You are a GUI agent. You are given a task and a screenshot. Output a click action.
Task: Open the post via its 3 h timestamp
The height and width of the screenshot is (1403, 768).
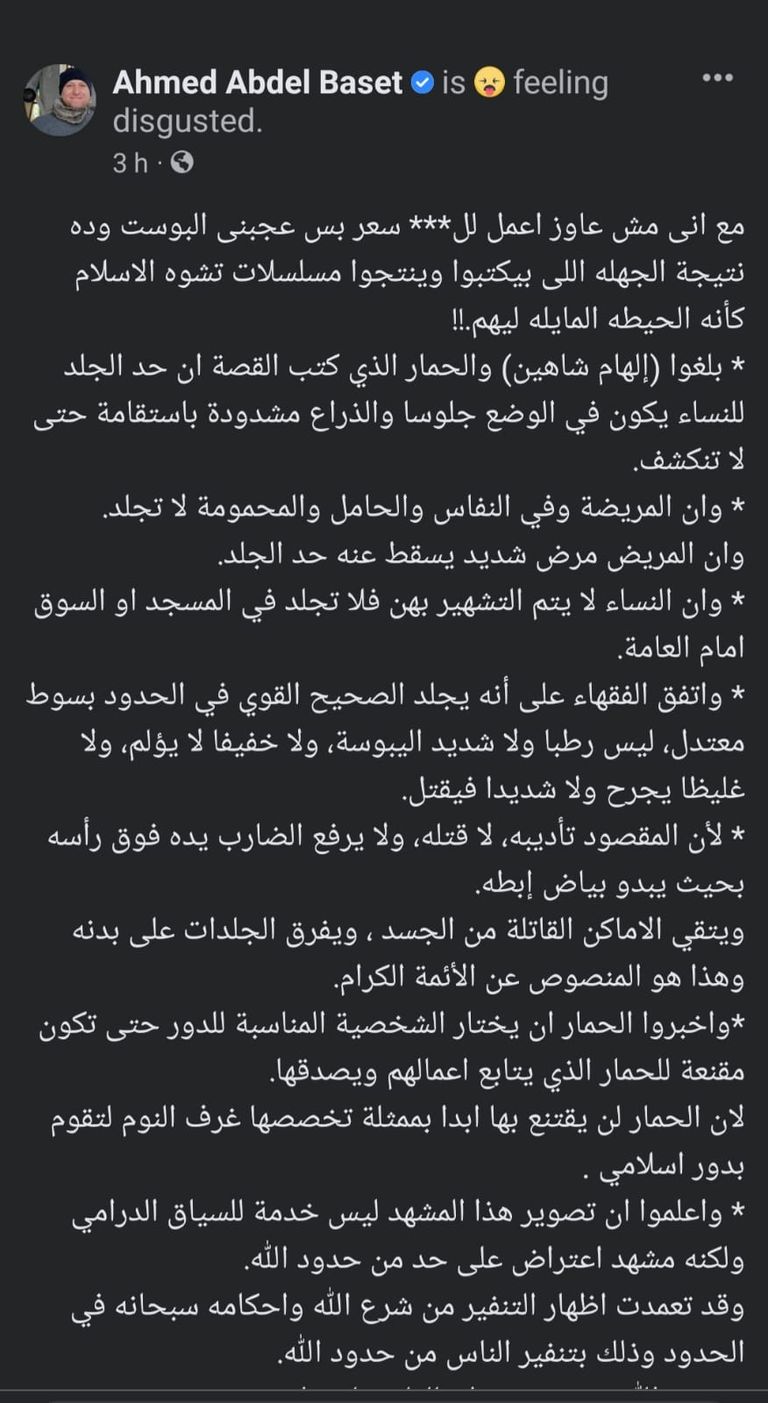(x=131, y=161)
